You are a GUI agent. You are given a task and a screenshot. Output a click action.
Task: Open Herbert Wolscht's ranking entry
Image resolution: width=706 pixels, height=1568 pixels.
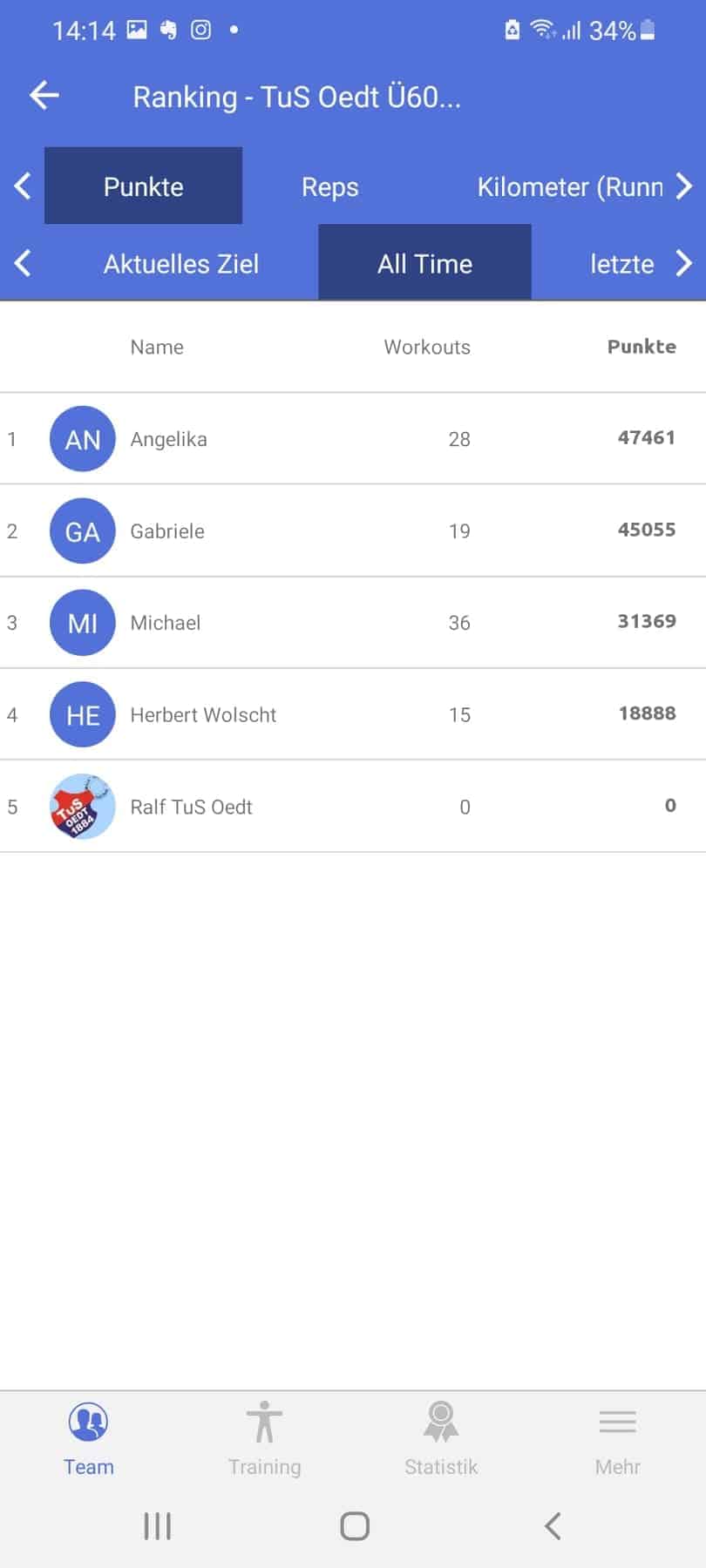353,714
